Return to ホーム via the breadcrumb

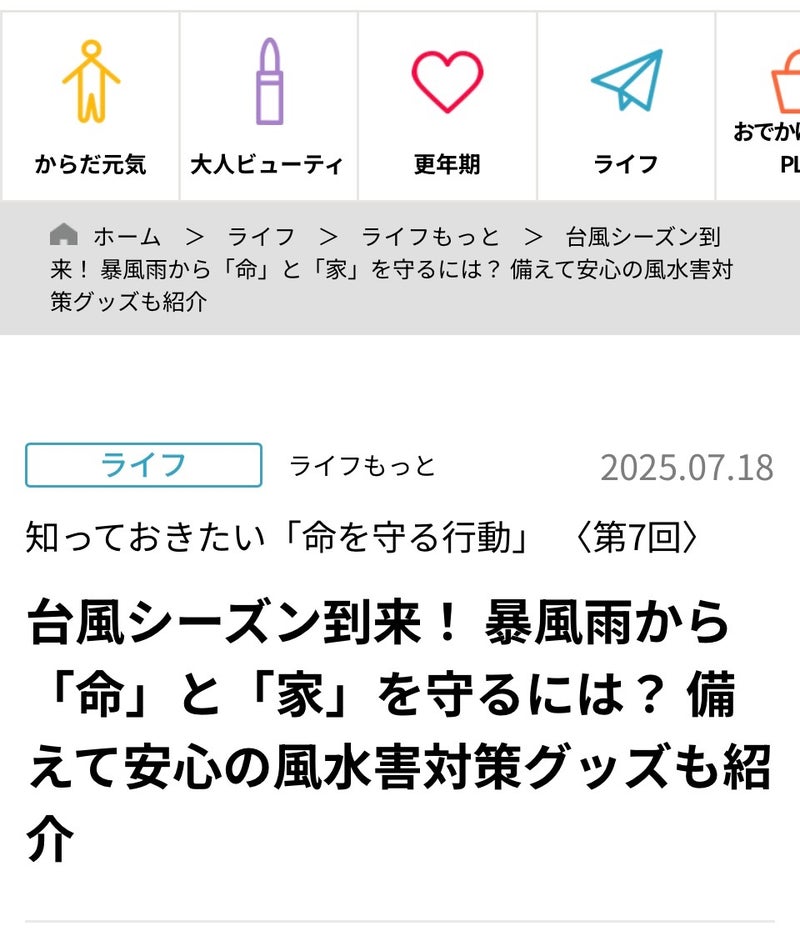click(126, 237)
